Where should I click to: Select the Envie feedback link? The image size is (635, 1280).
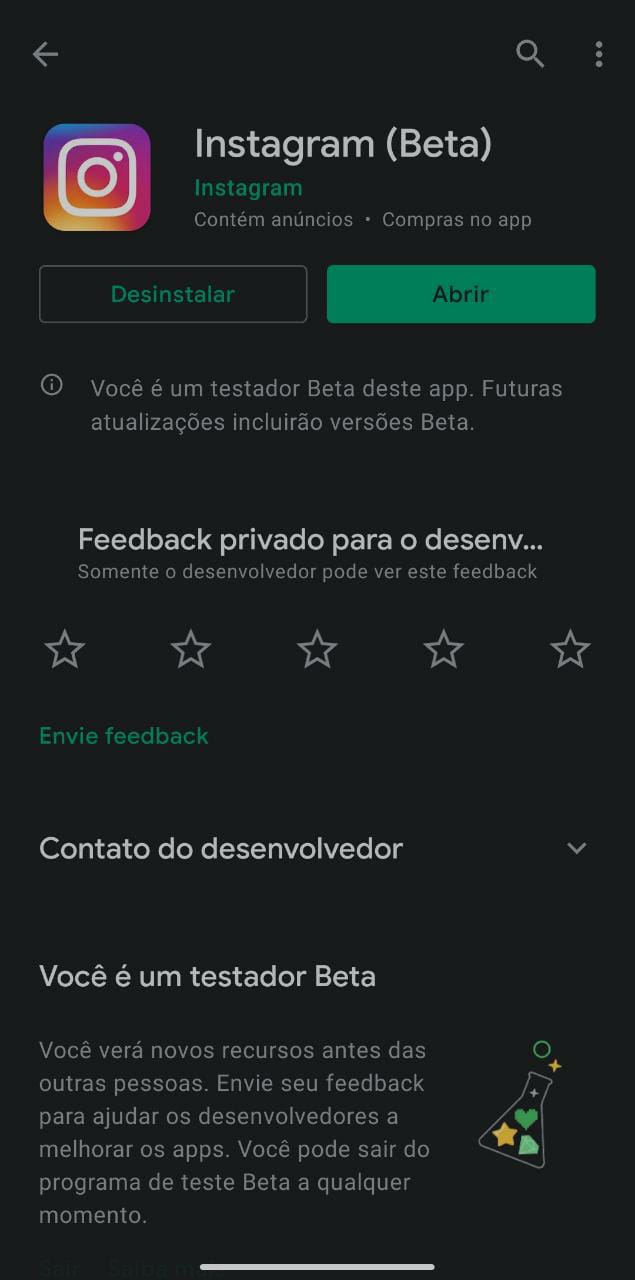pos(124,736)
